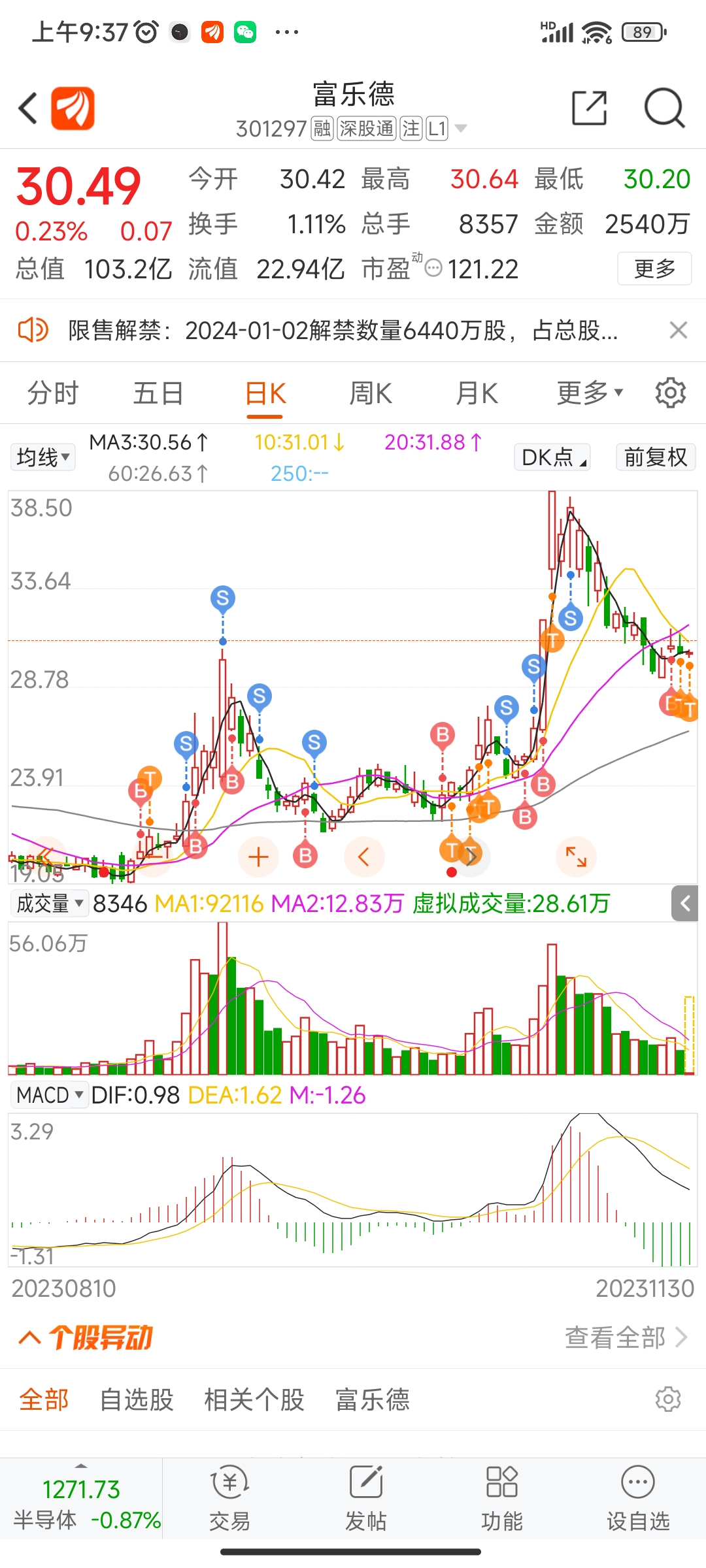Open the search icon
The width and height of the screenshot is (706, 1568).
click(664, 108)
